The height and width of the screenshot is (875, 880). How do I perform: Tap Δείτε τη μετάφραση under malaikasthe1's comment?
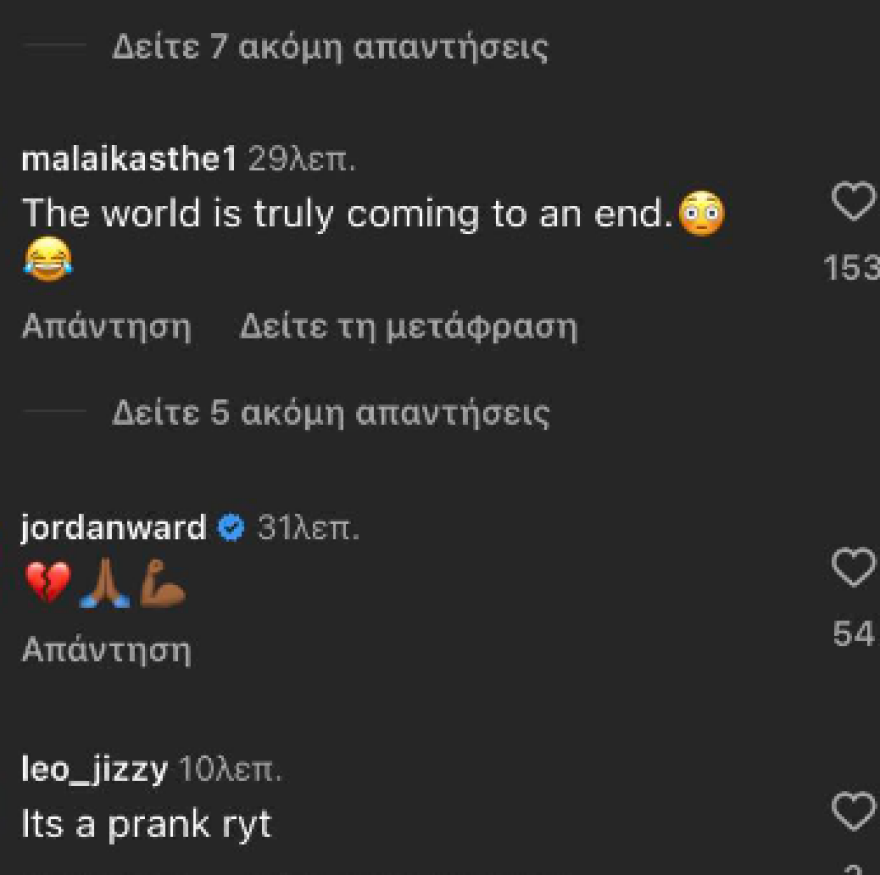tap(408, 327)
